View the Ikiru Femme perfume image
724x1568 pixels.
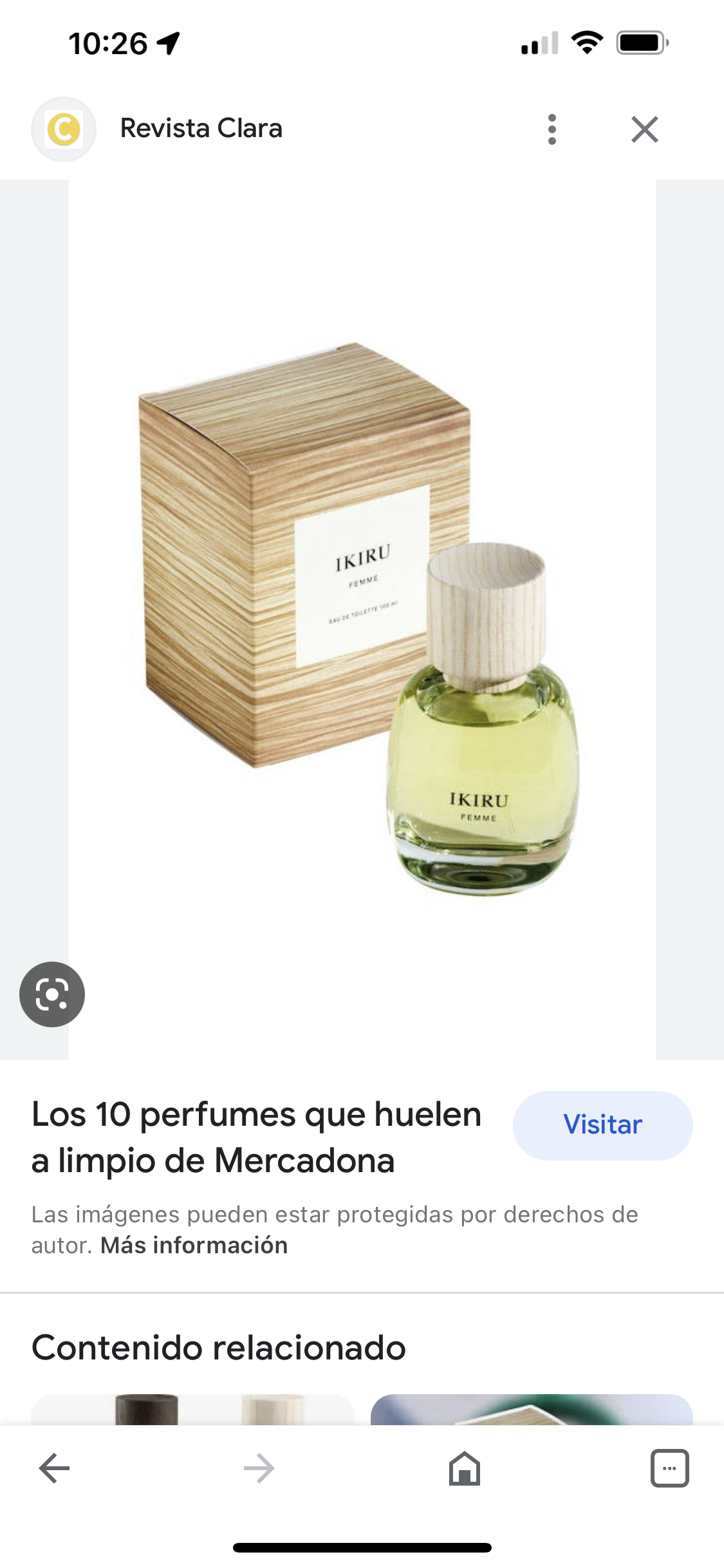[x=362, y=619]
